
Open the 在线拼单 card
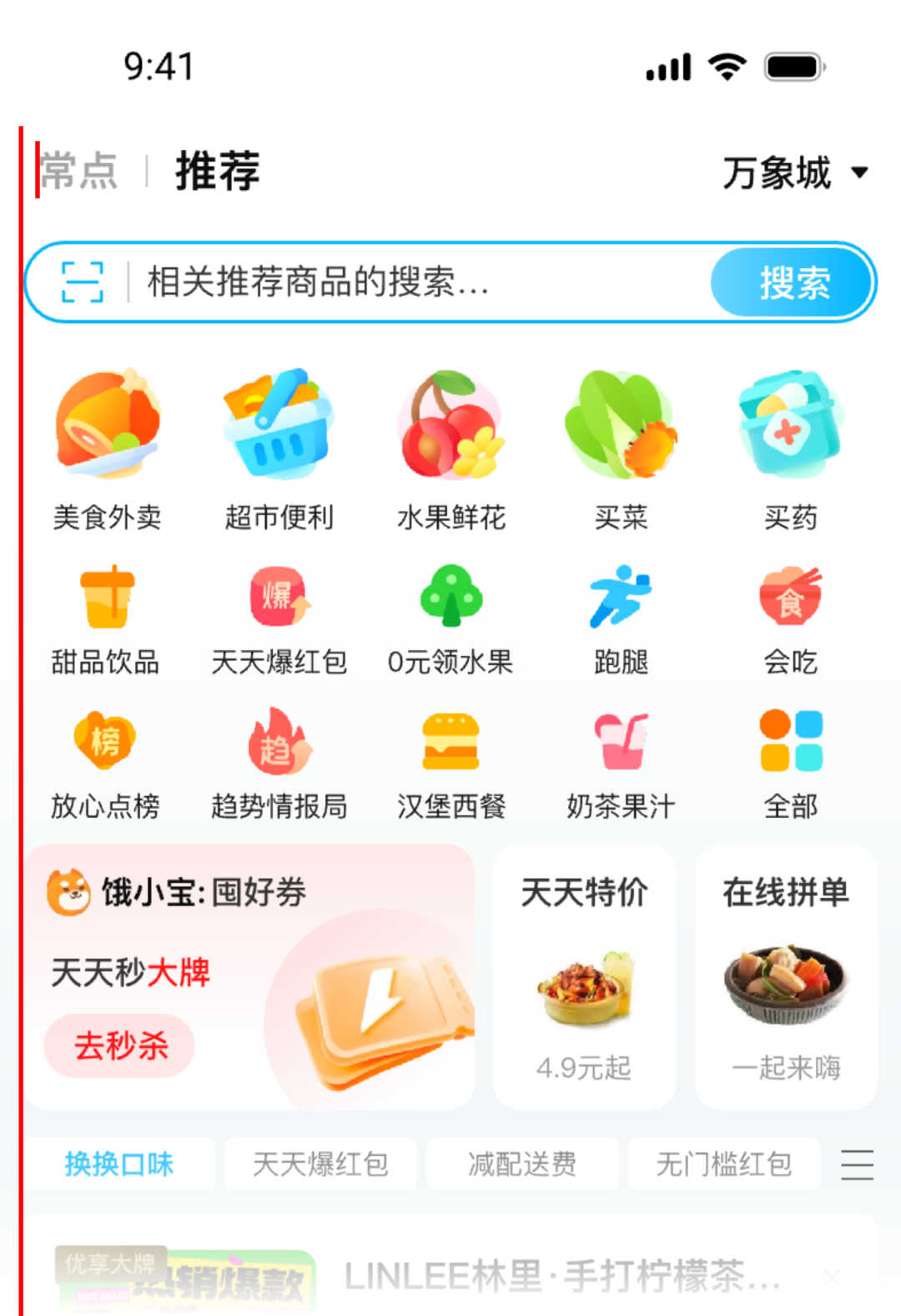(x=786, y=976)
